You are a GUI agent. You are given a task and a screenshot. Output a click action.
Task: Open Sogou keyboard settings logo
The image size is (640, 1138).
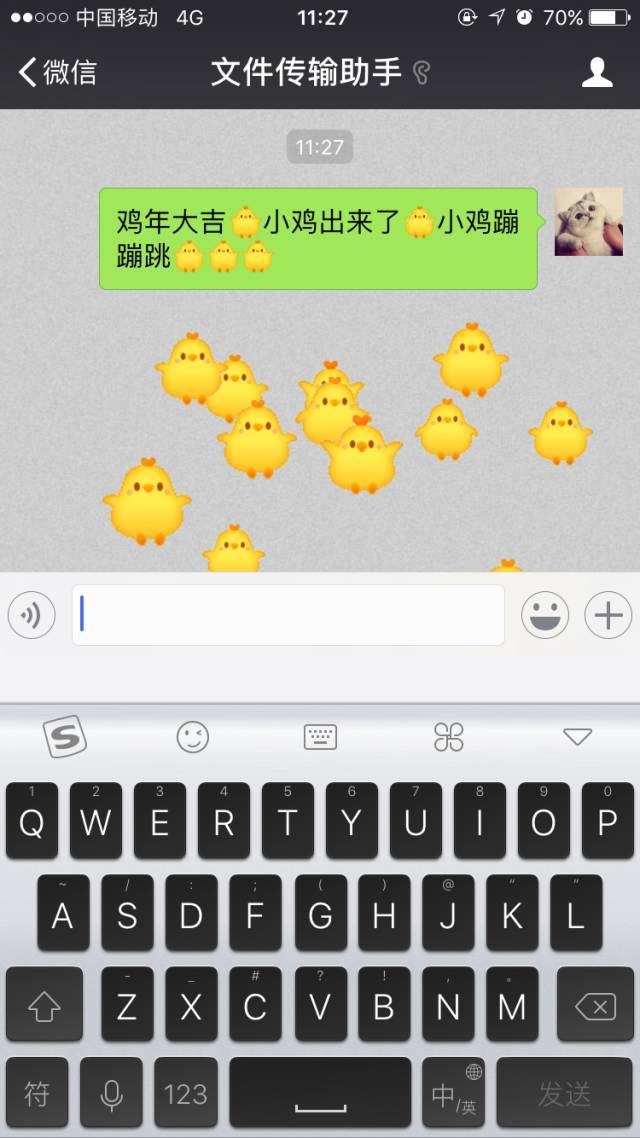tap(65, 738)
